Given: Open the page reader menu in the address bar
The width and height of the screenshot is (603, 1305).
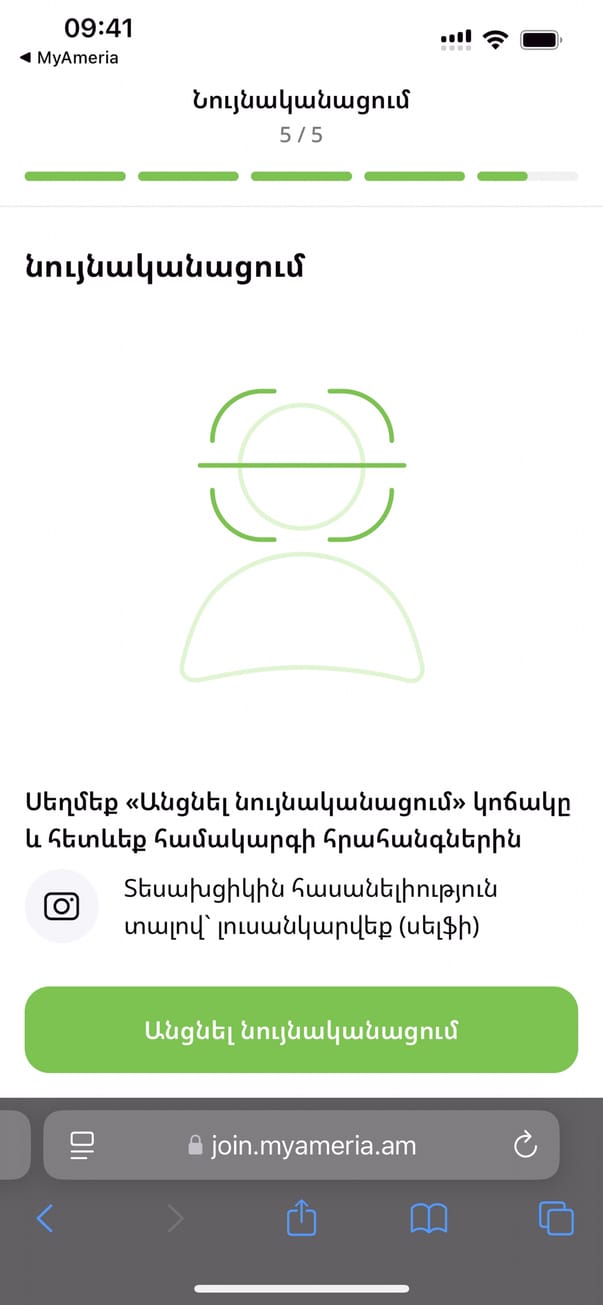Looking at the screenshot, I should 82,1145.
